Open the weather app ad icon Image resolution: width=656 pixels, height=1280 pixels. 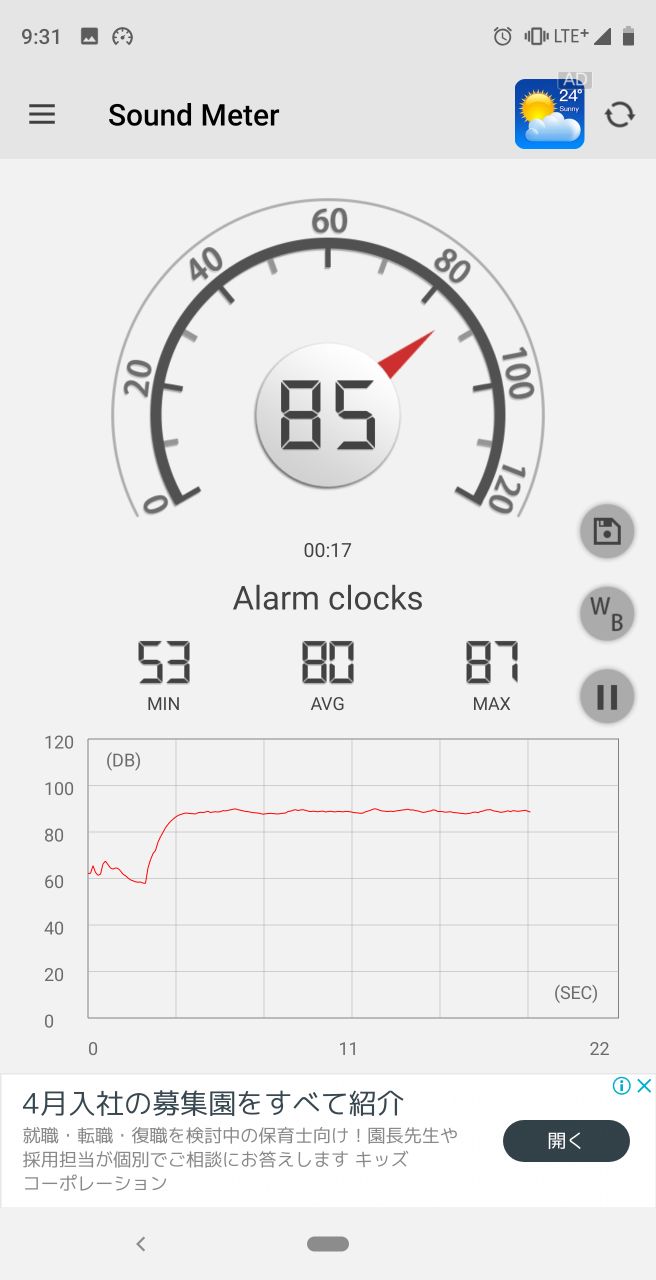[549, 115]
